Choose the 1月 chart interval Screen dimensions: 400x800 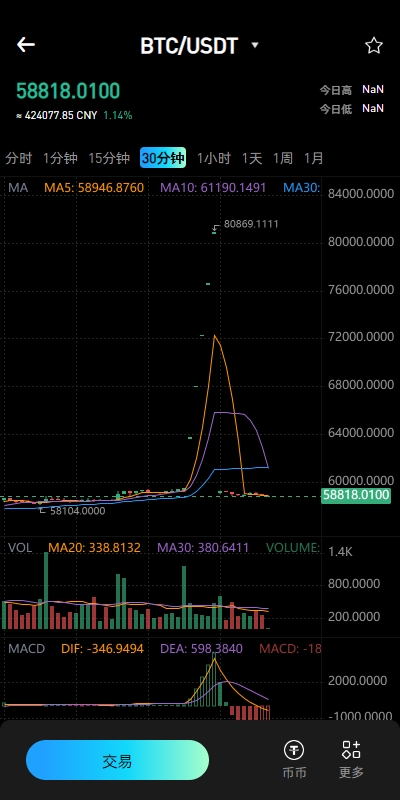click(x=314, y=158)
